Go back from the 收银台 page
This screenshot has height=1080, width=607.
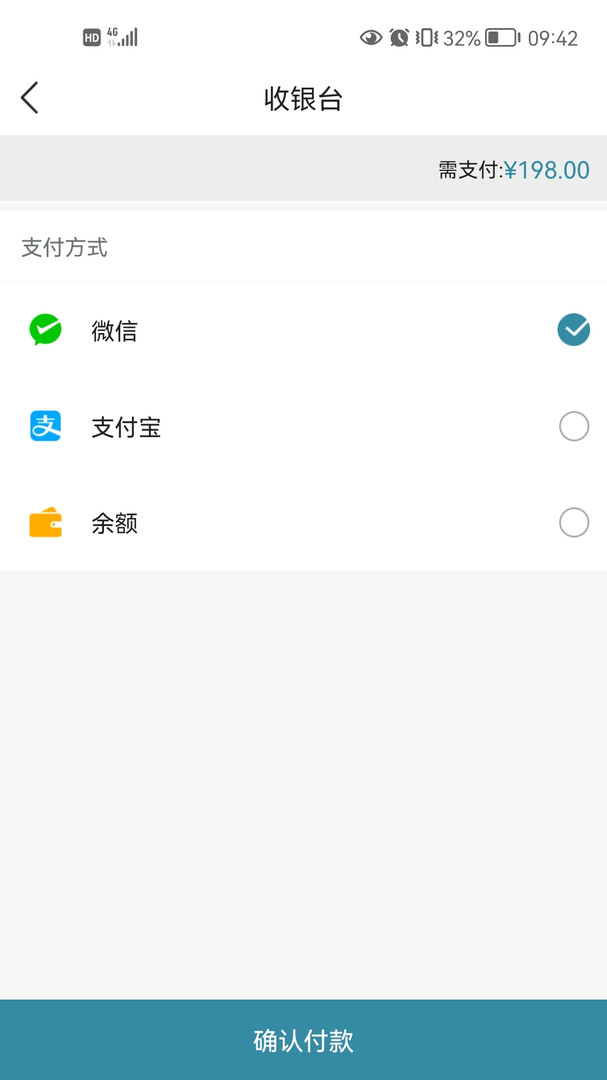tap(30, 98)
